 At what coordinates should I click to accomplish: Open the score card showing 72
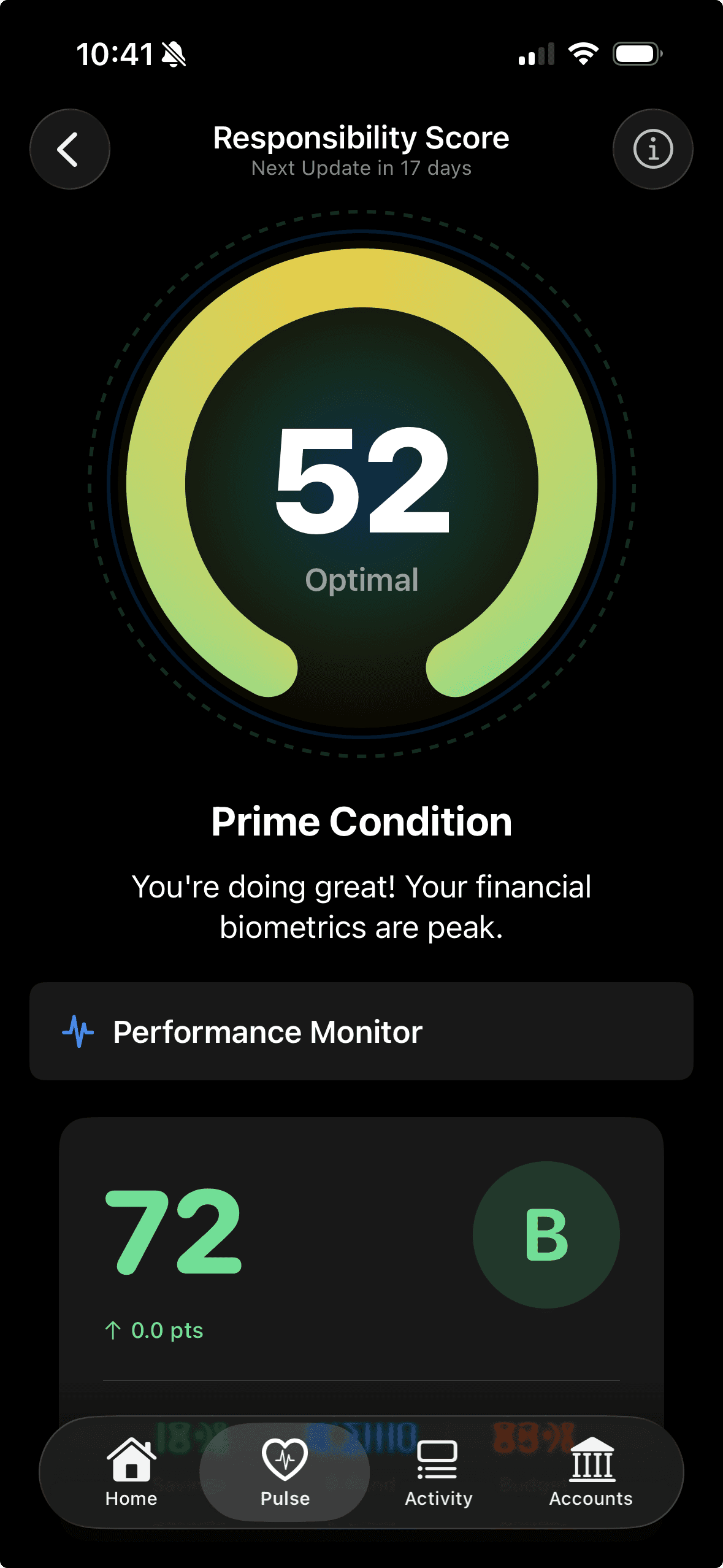(x=361, y=1251)
